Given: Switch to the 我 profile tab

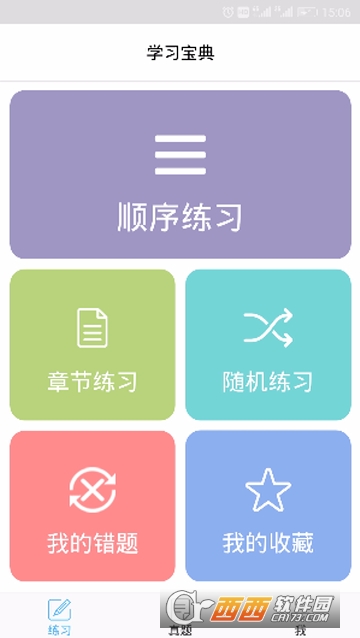Looking at the screenshot, I should pyautogui.click(x=300, y=616).
